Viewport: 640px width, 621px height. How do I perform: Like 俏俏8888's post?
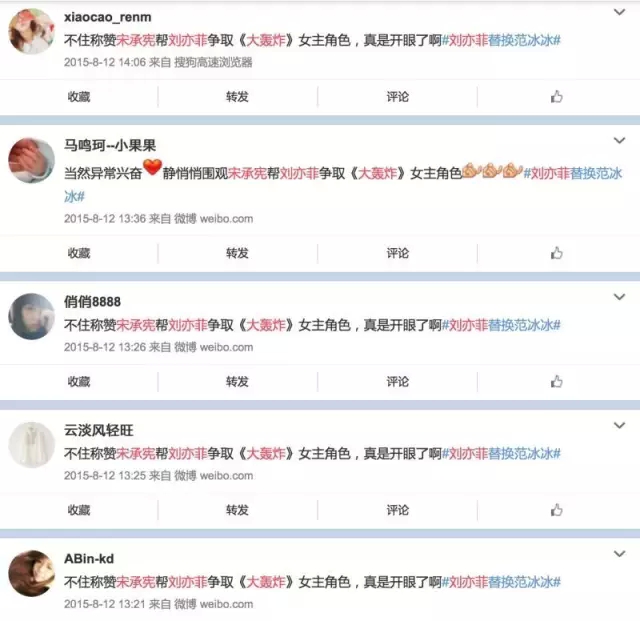[557, 381]
